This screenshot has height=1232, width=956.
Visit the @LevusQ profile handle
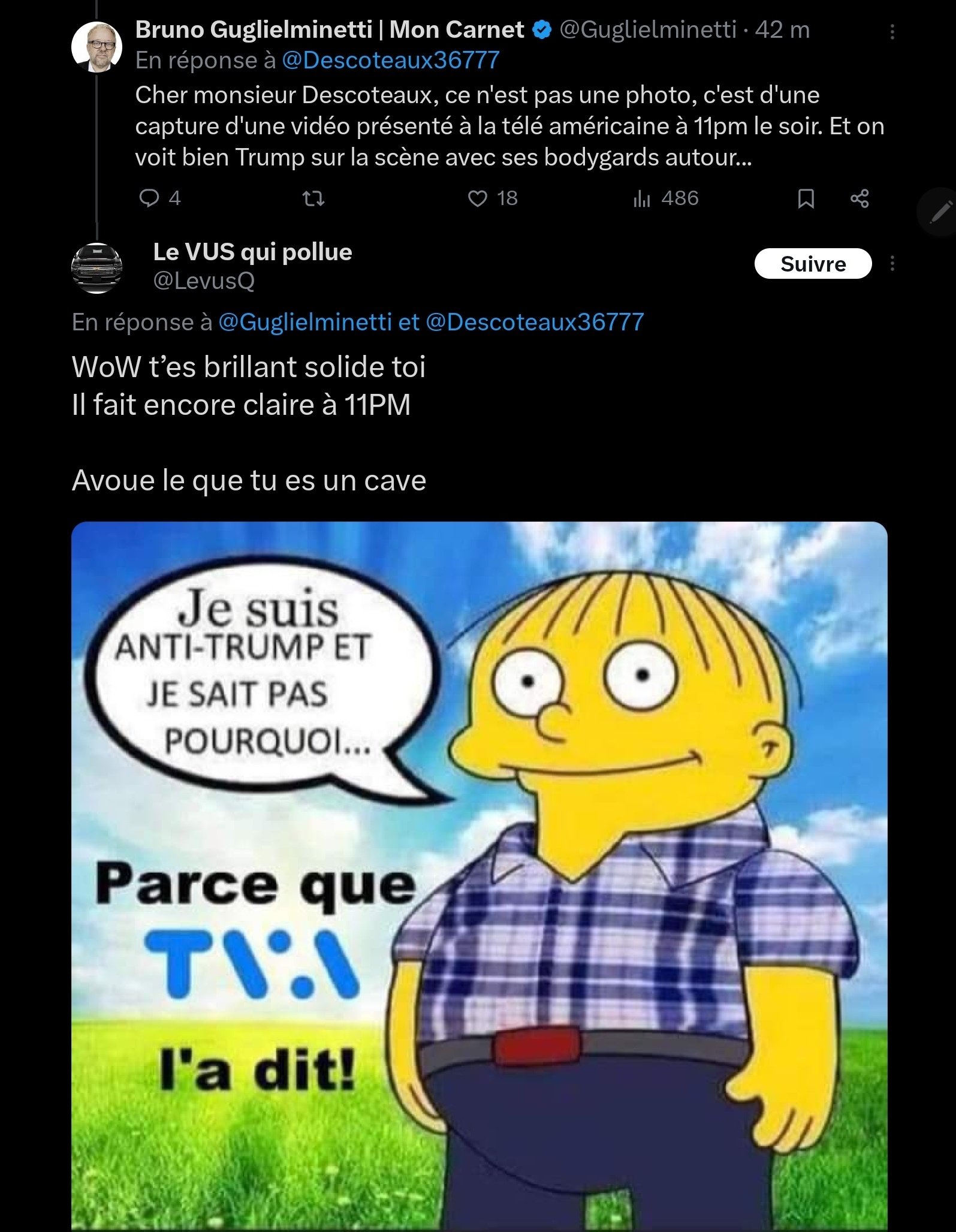204,281
